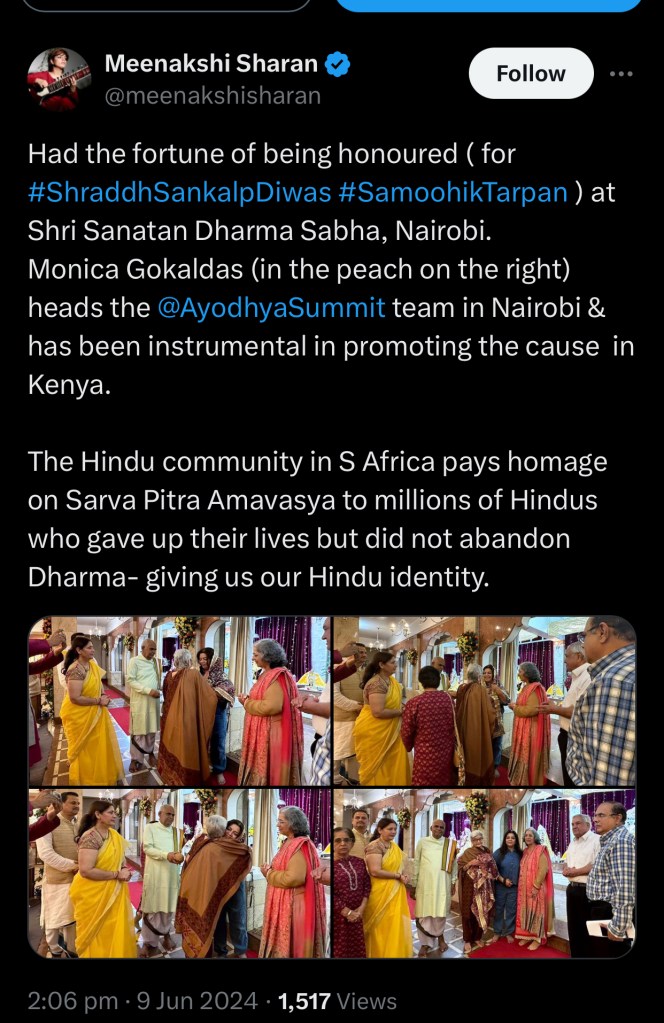Open the post overflow menu

point(621,74)
